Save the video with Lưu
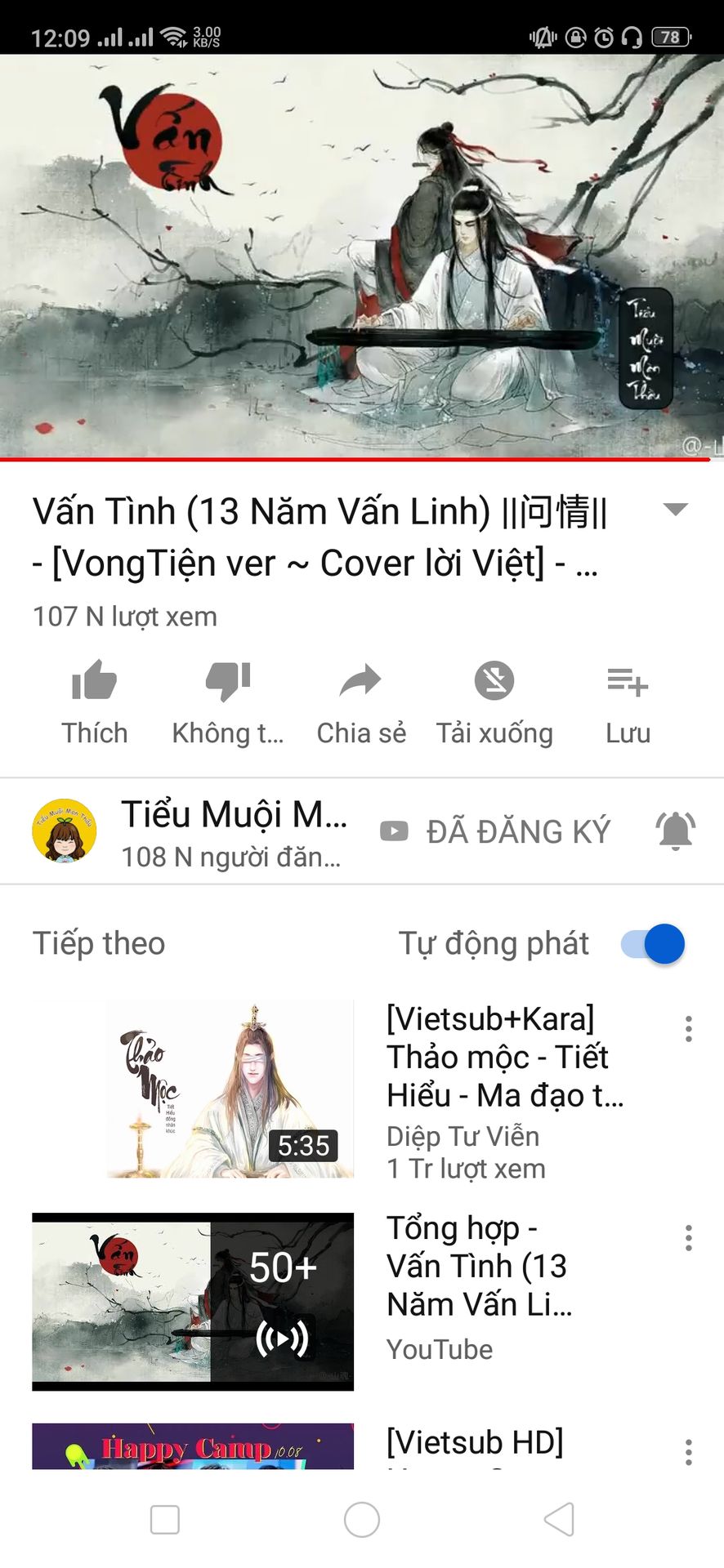The height and width of the screenshot is (1568, 724). (x=628, y=702)
